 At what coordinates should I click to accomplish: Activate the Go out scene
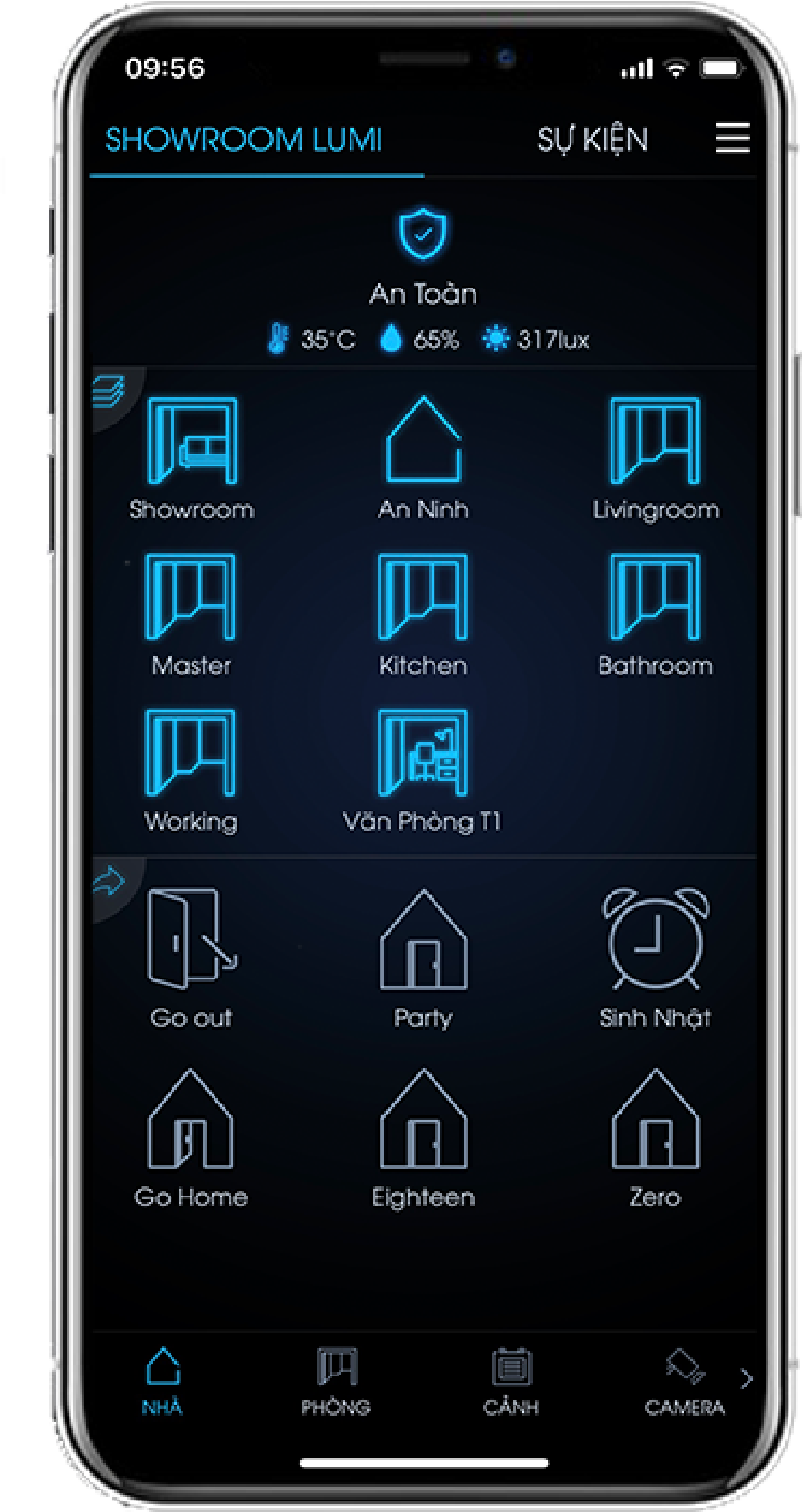click(191, 956)
